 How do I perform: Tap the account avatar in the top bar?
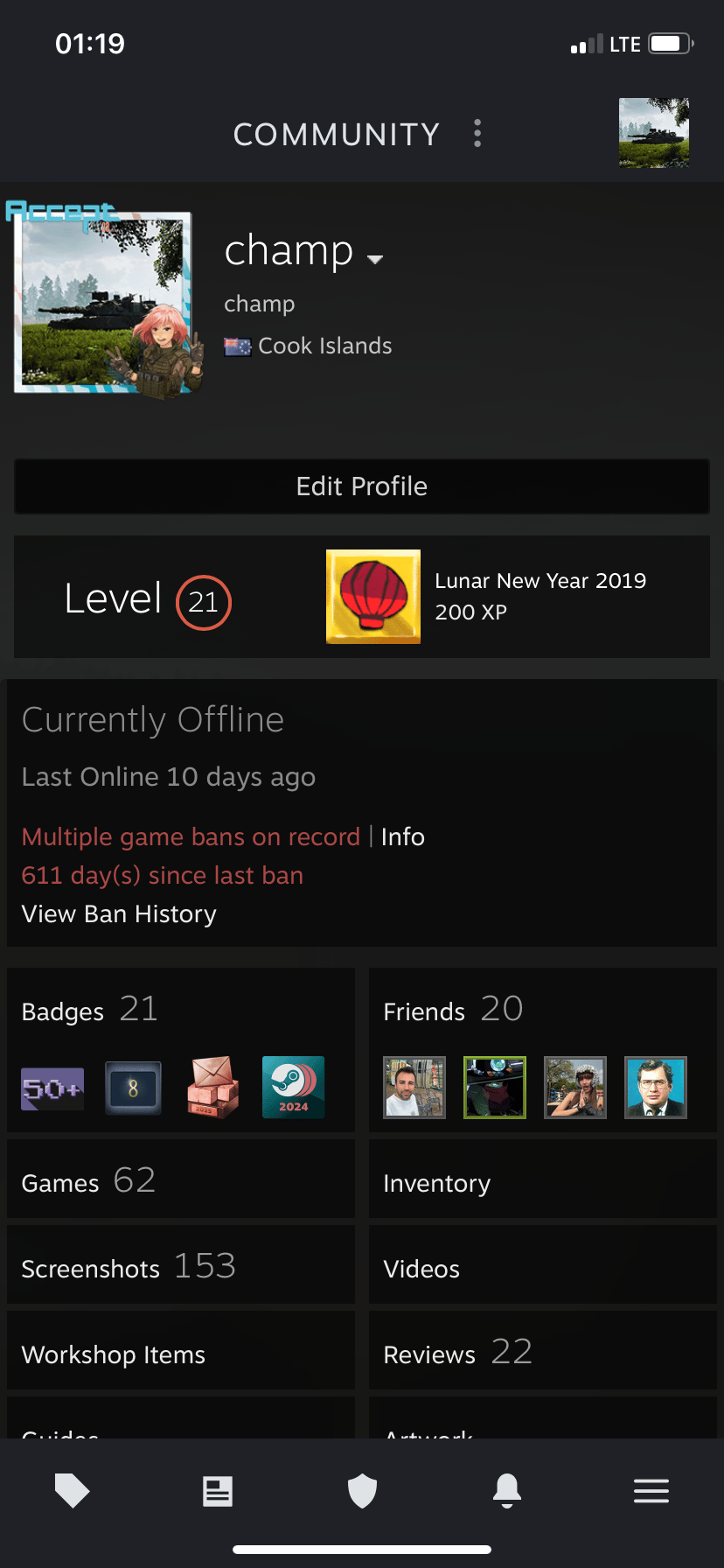point(654,133)
